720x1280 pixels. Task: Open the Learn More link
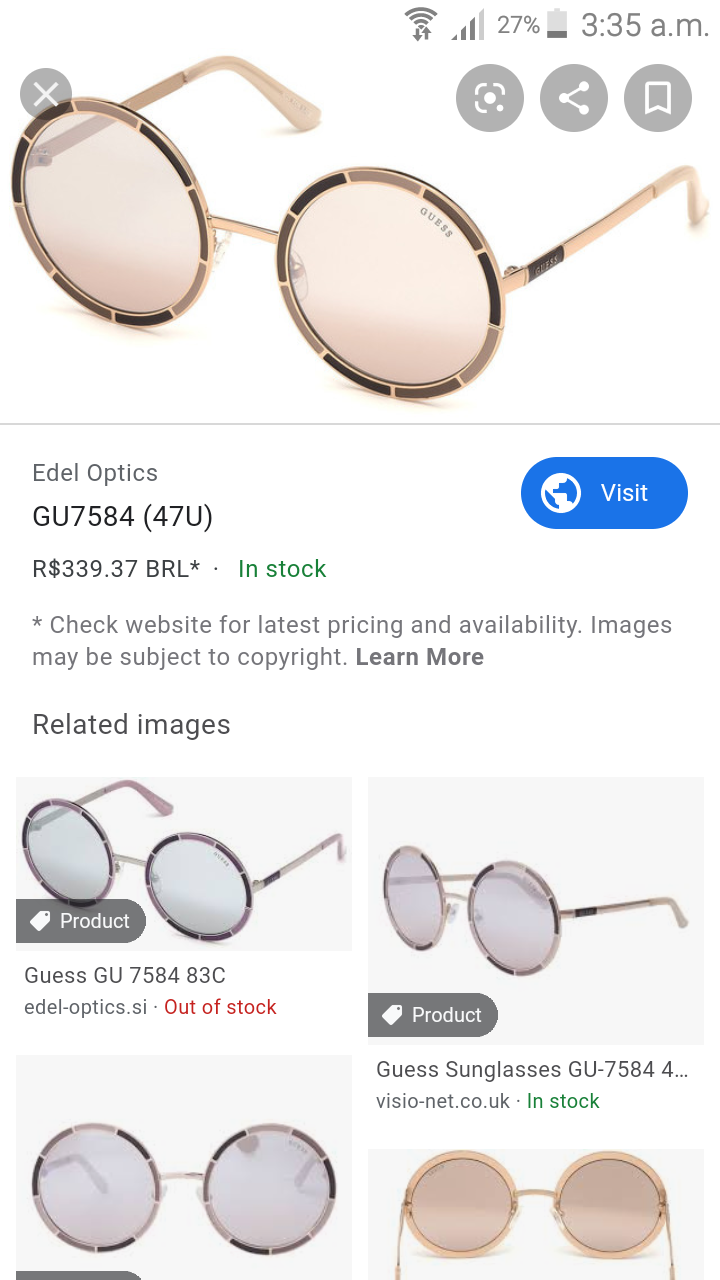tap(420, 657)
